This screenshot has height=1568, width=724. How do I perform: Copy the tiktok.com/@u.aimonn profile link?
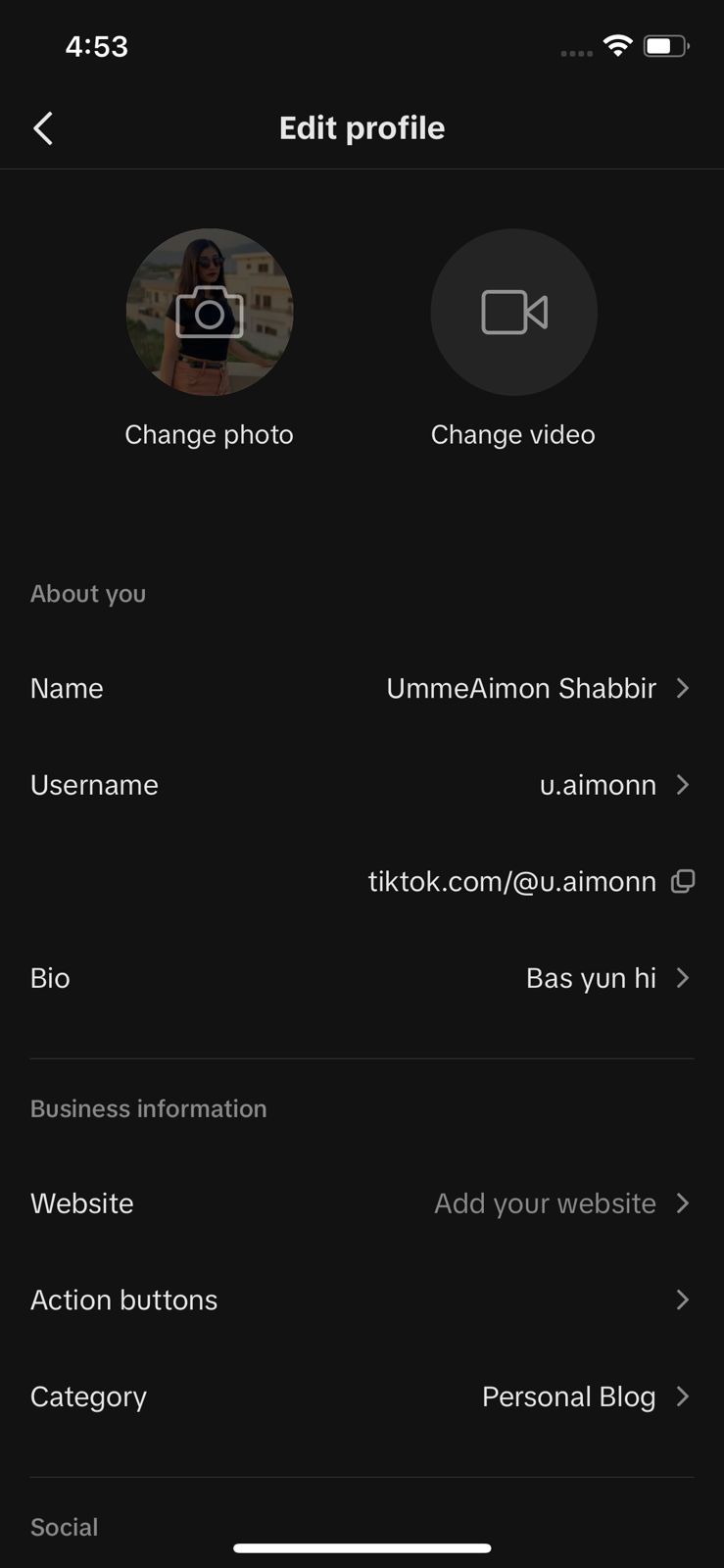click(682, 881)
